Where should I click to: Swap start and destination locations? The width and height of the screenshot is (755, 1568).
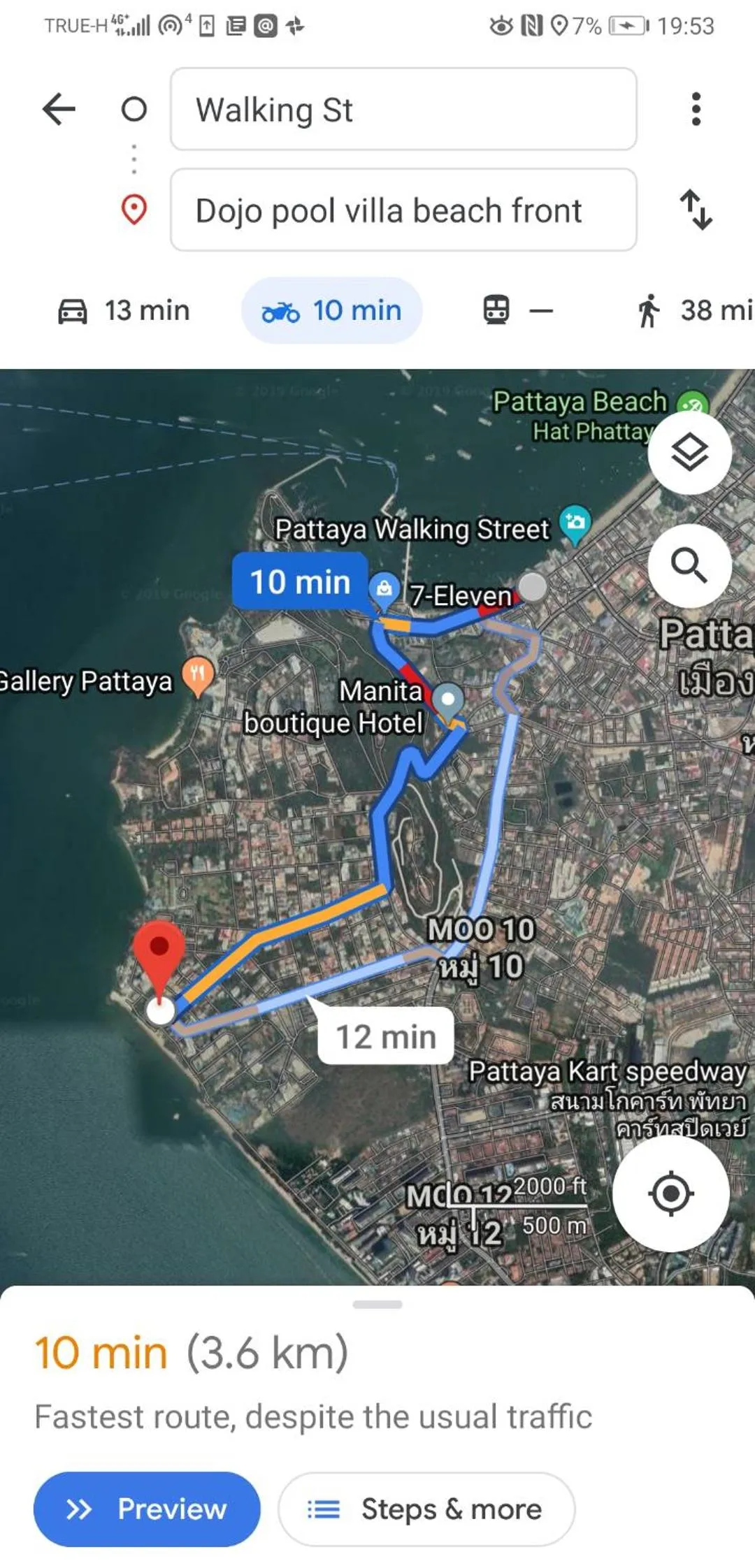(696, 210)
